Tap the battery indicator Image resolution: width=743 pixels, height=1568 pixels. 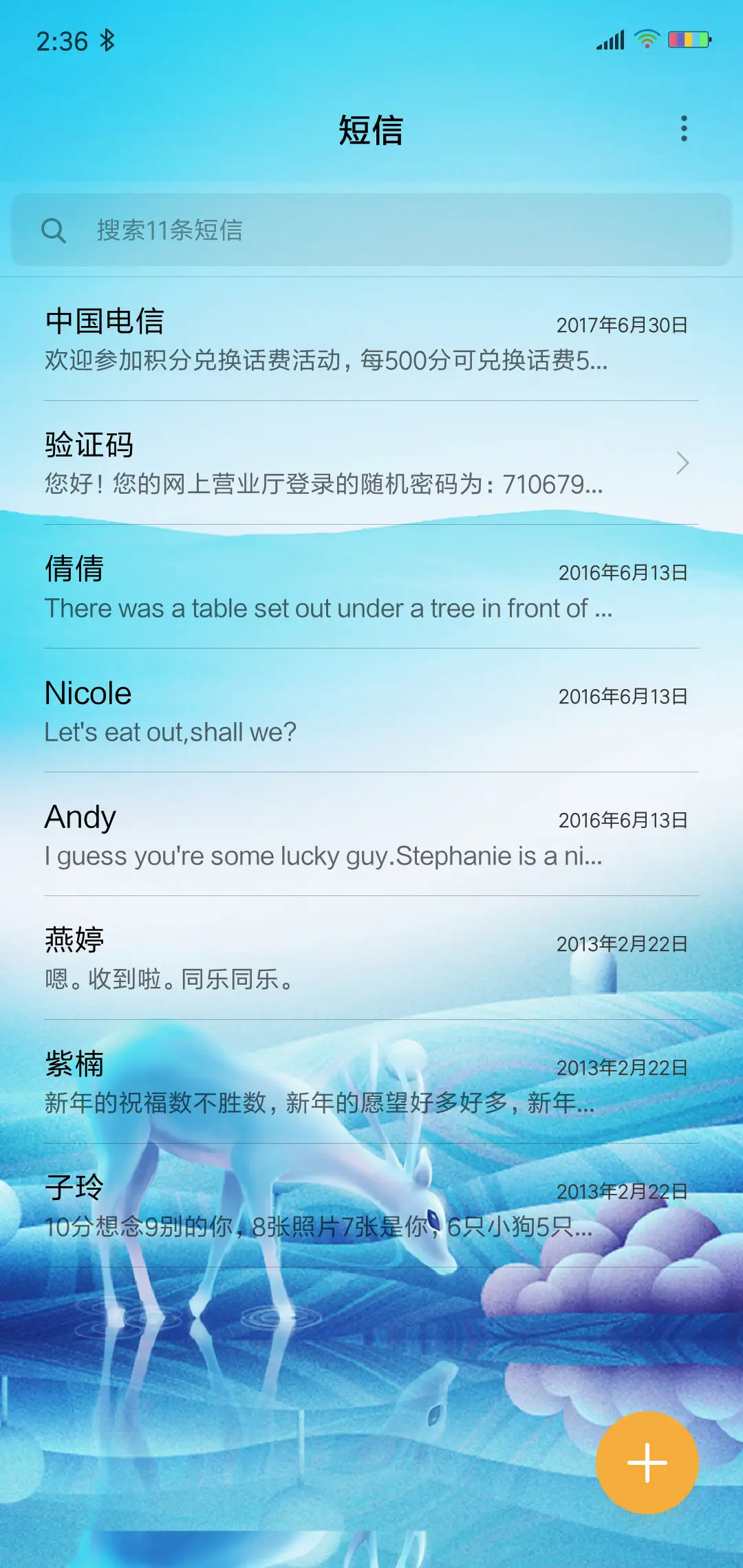[x=687, y=41]
